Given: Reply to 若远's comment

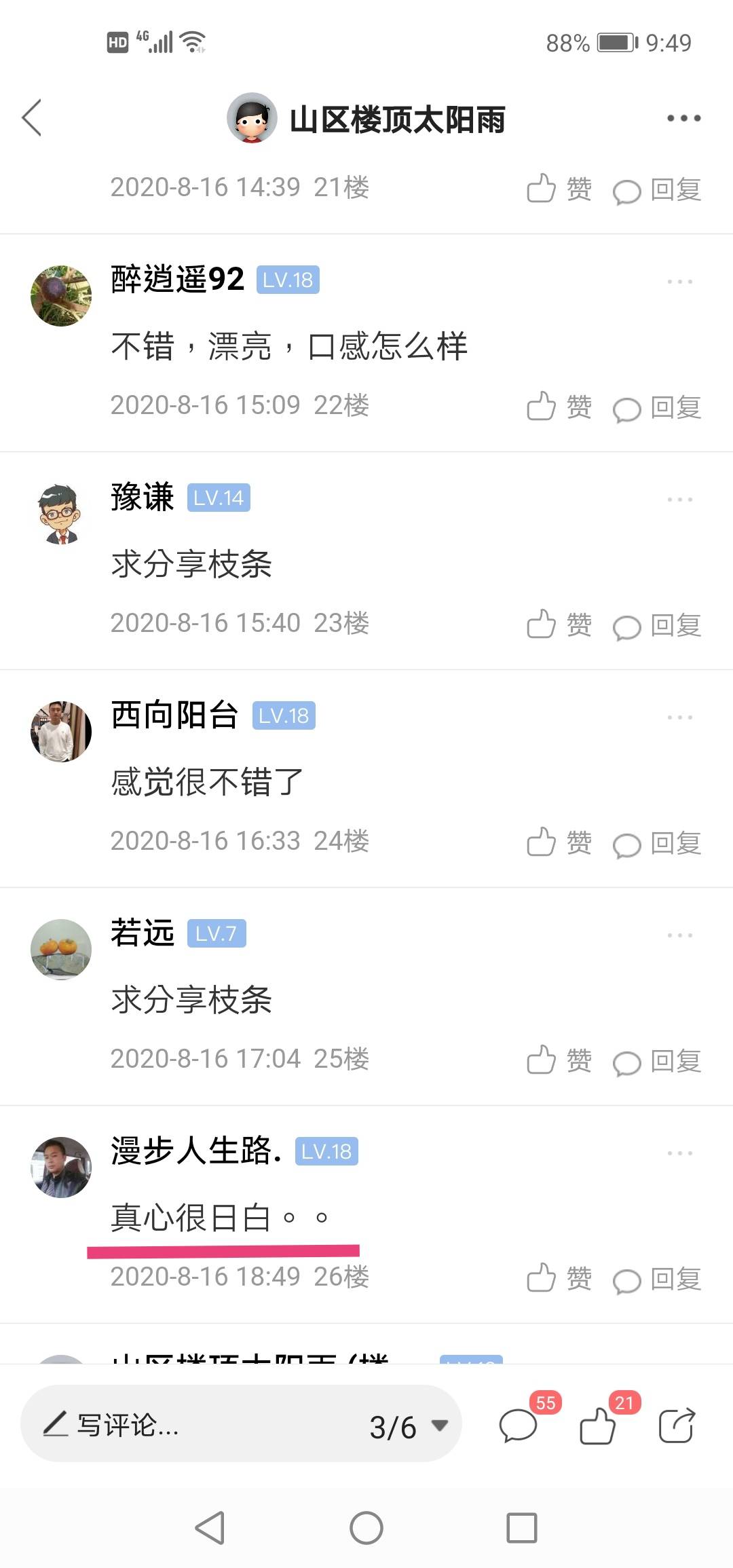Looking at the screenshot, I should pos(657,1062).
